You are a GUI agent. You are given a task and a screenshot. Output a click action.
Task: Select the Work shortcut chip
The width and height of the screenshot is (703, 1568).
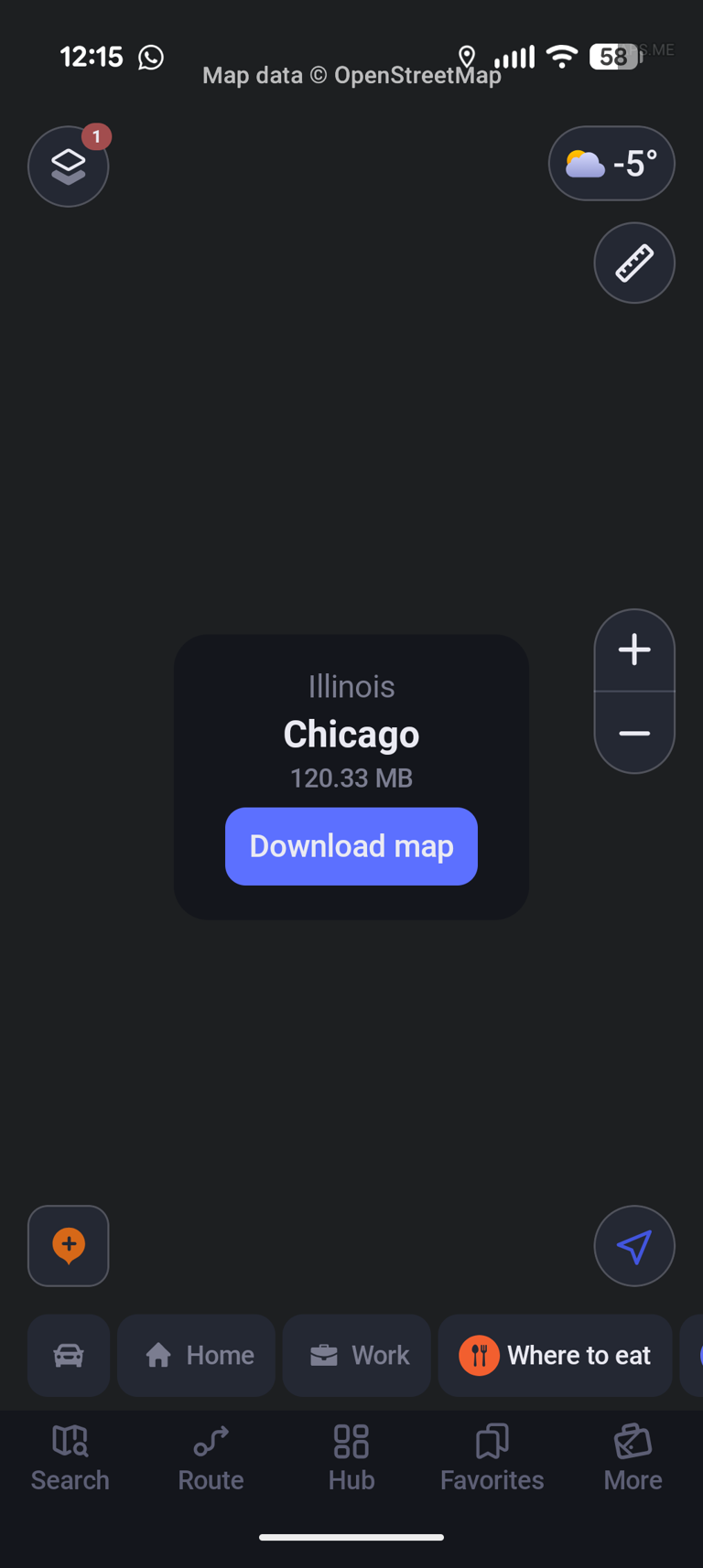coord(356,1355)
